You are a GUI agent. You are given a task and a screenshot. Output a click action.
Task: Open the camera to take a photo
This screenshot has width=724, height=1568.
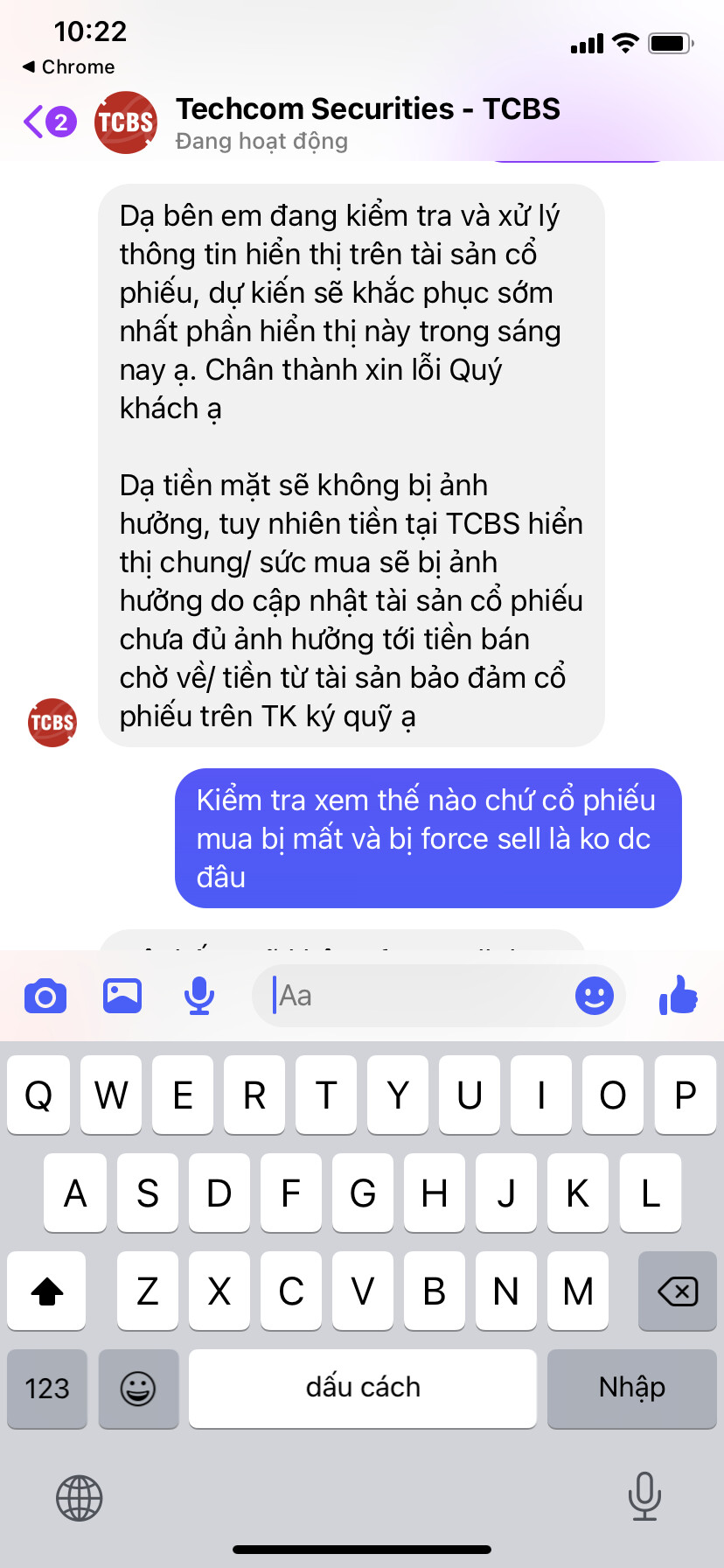click(x=45, y=996)
